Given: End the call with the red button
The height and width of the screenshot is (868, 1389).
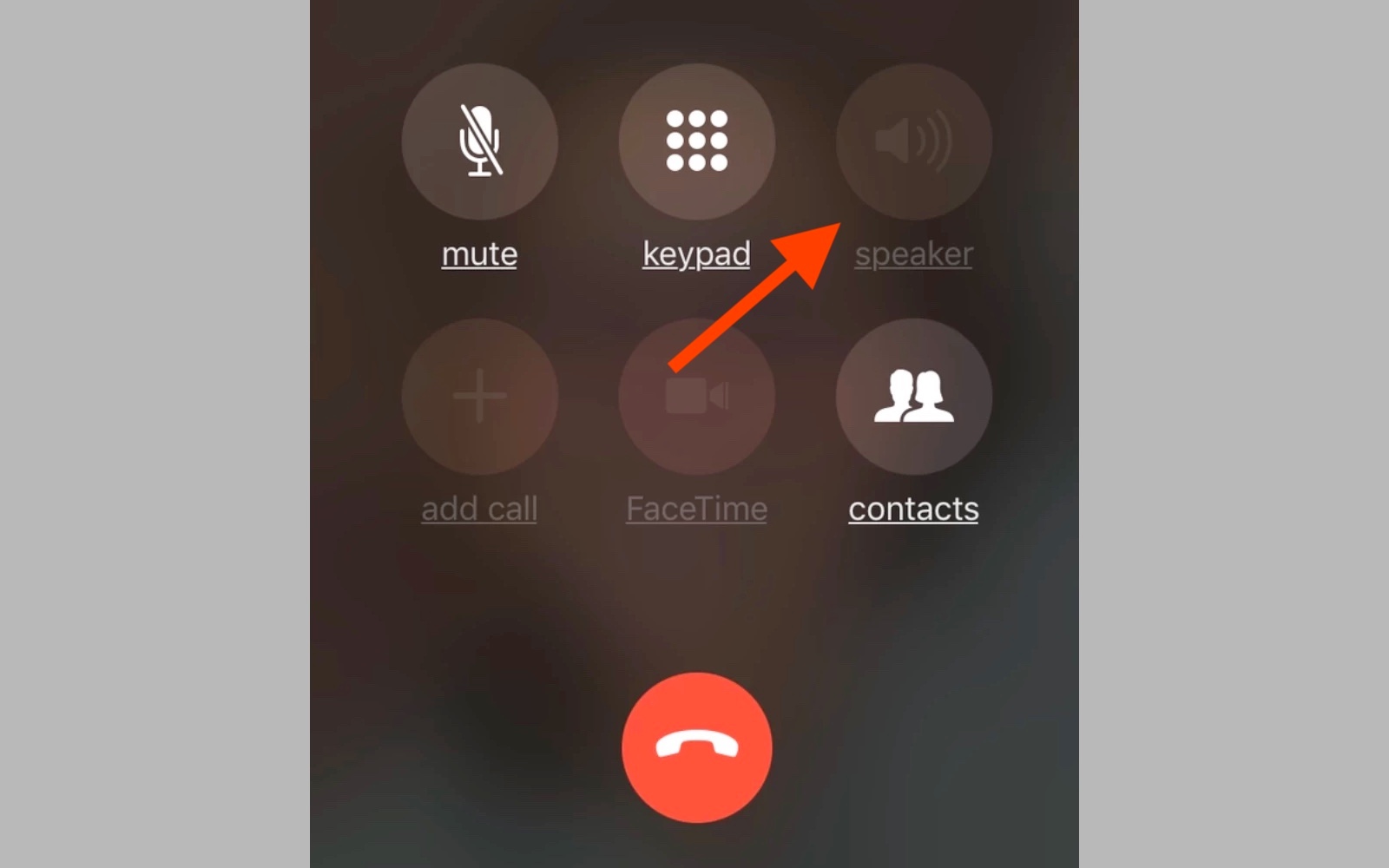Looking at the screenshot, I should point(696,747).
